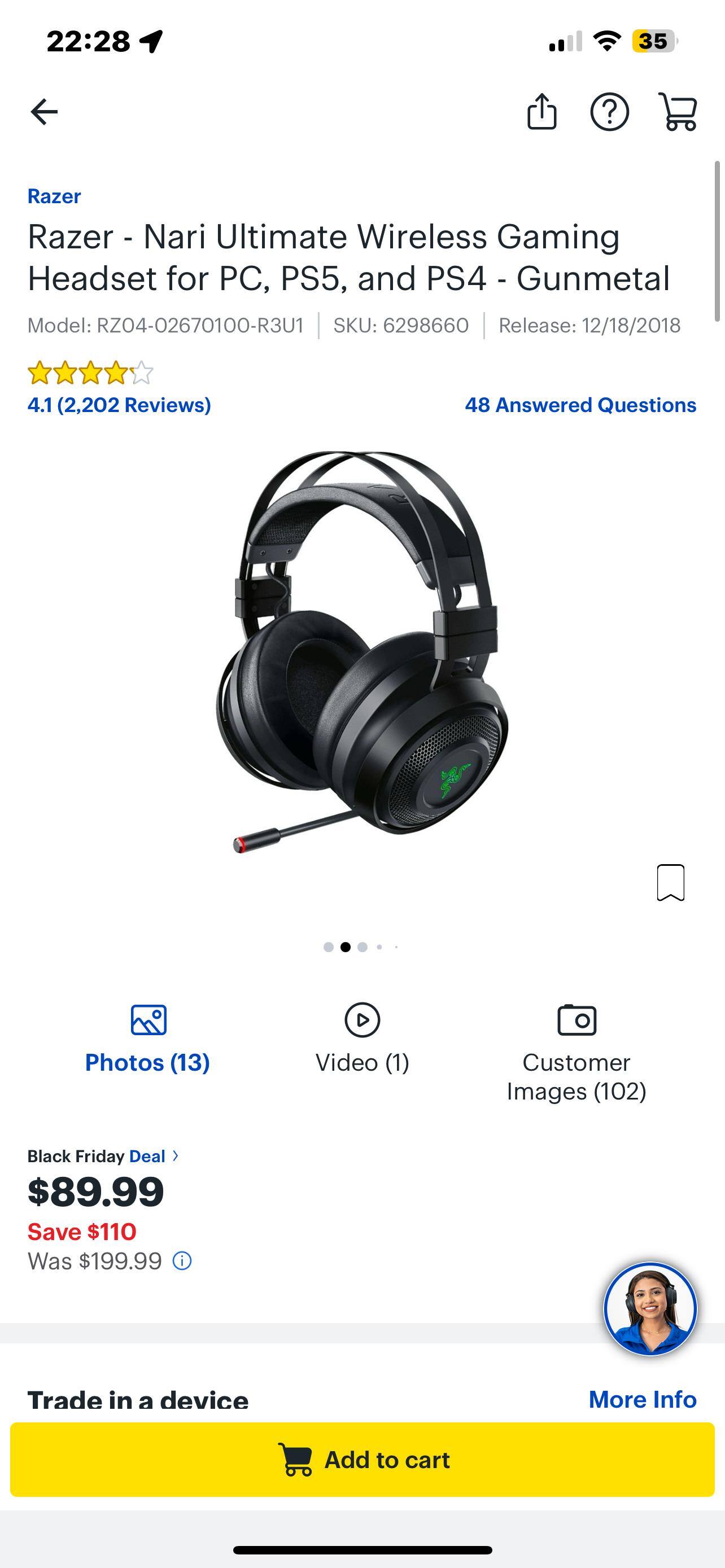Click the Add to cart button

tap(362, 1460)
